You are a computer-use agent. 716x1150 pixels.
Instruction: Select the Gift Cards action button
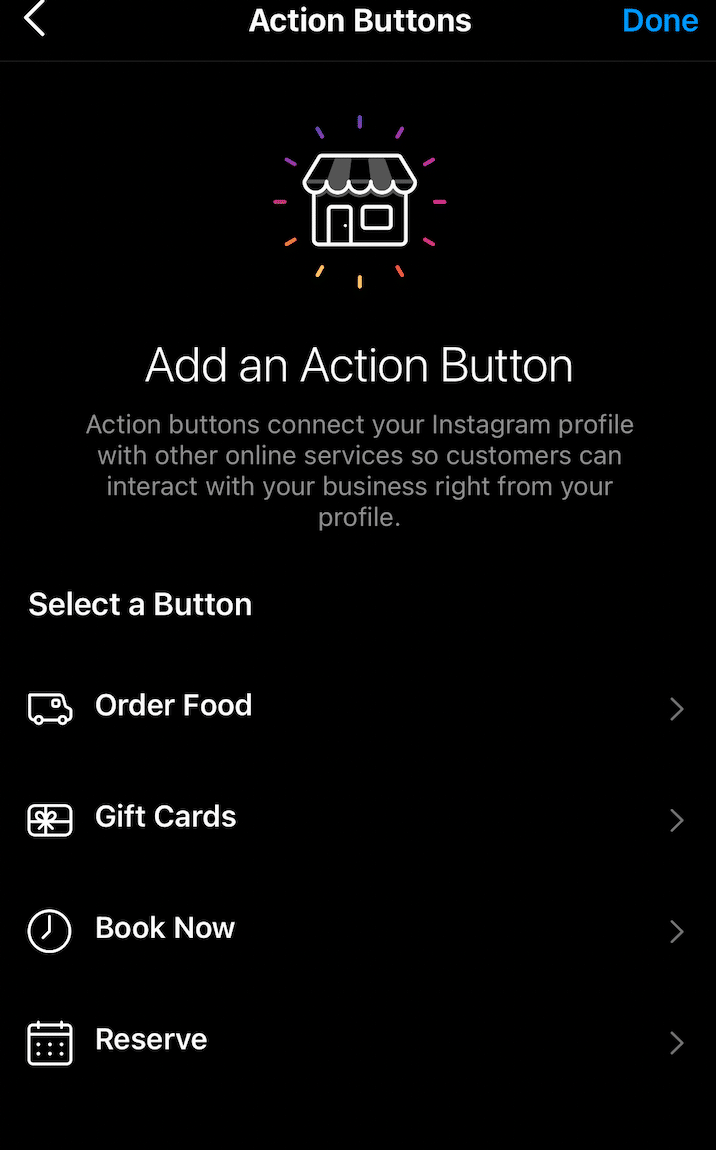[358, 819]
